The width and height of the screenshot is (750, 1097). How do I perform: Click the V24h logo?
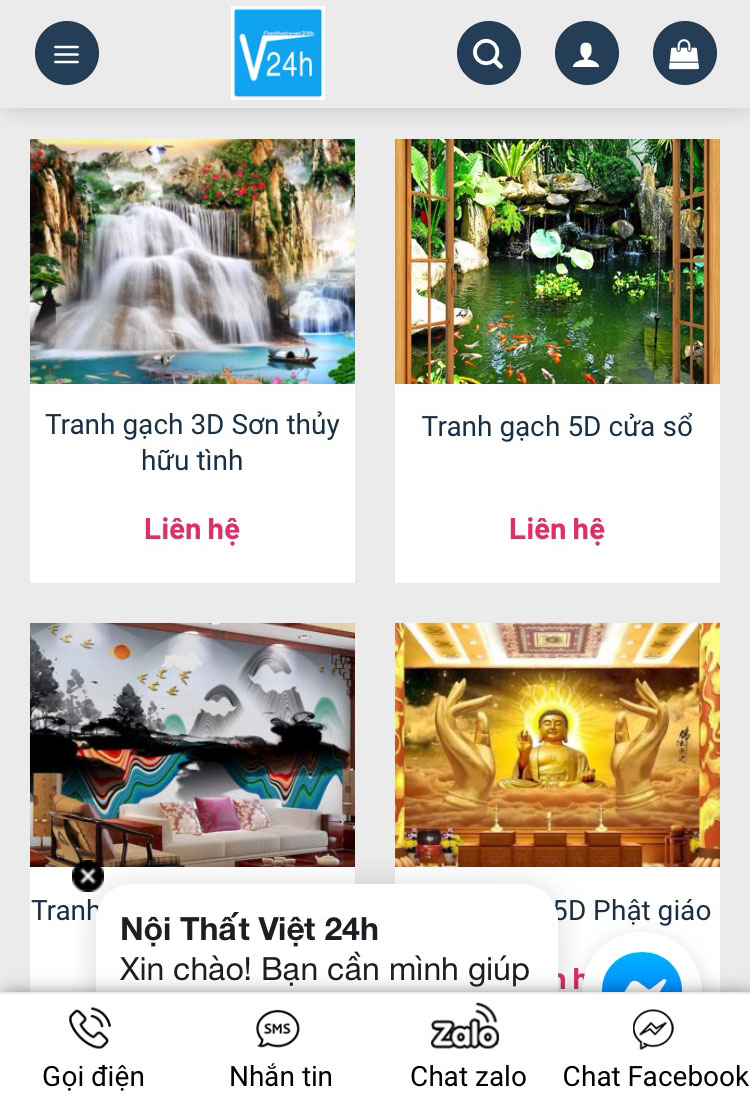277,53
